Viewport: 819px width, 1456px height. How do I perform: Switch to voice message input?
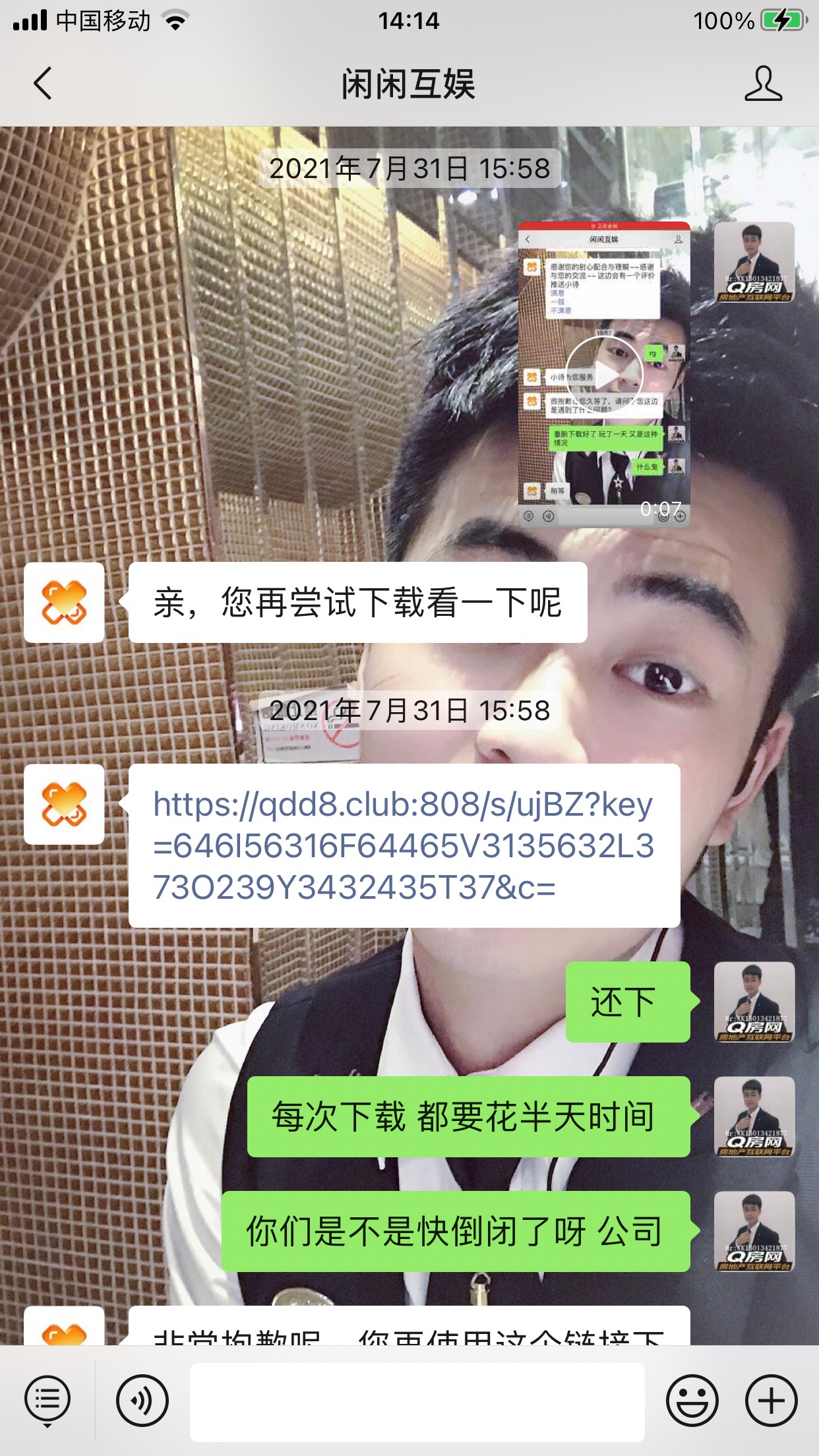click(142, 1400)
